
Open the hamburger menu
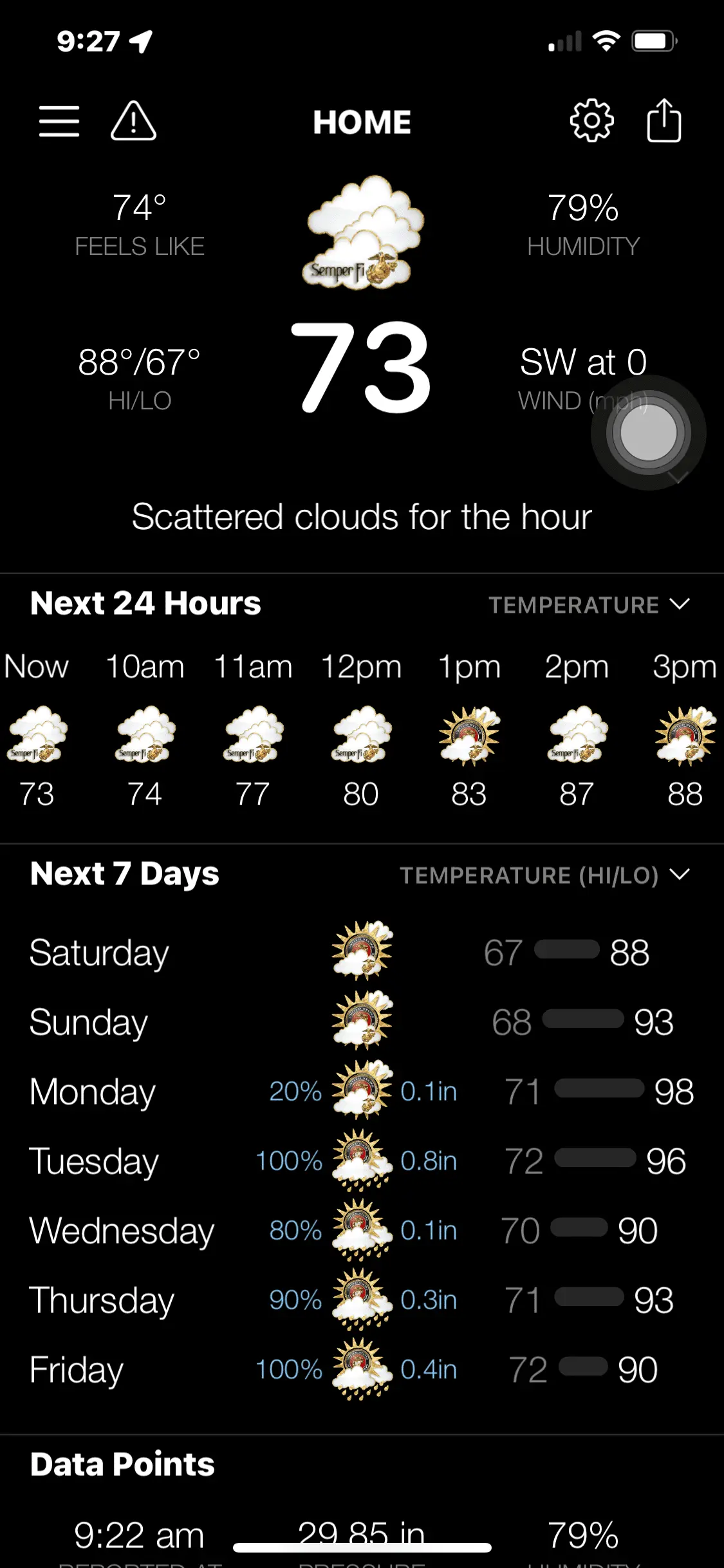59,121
